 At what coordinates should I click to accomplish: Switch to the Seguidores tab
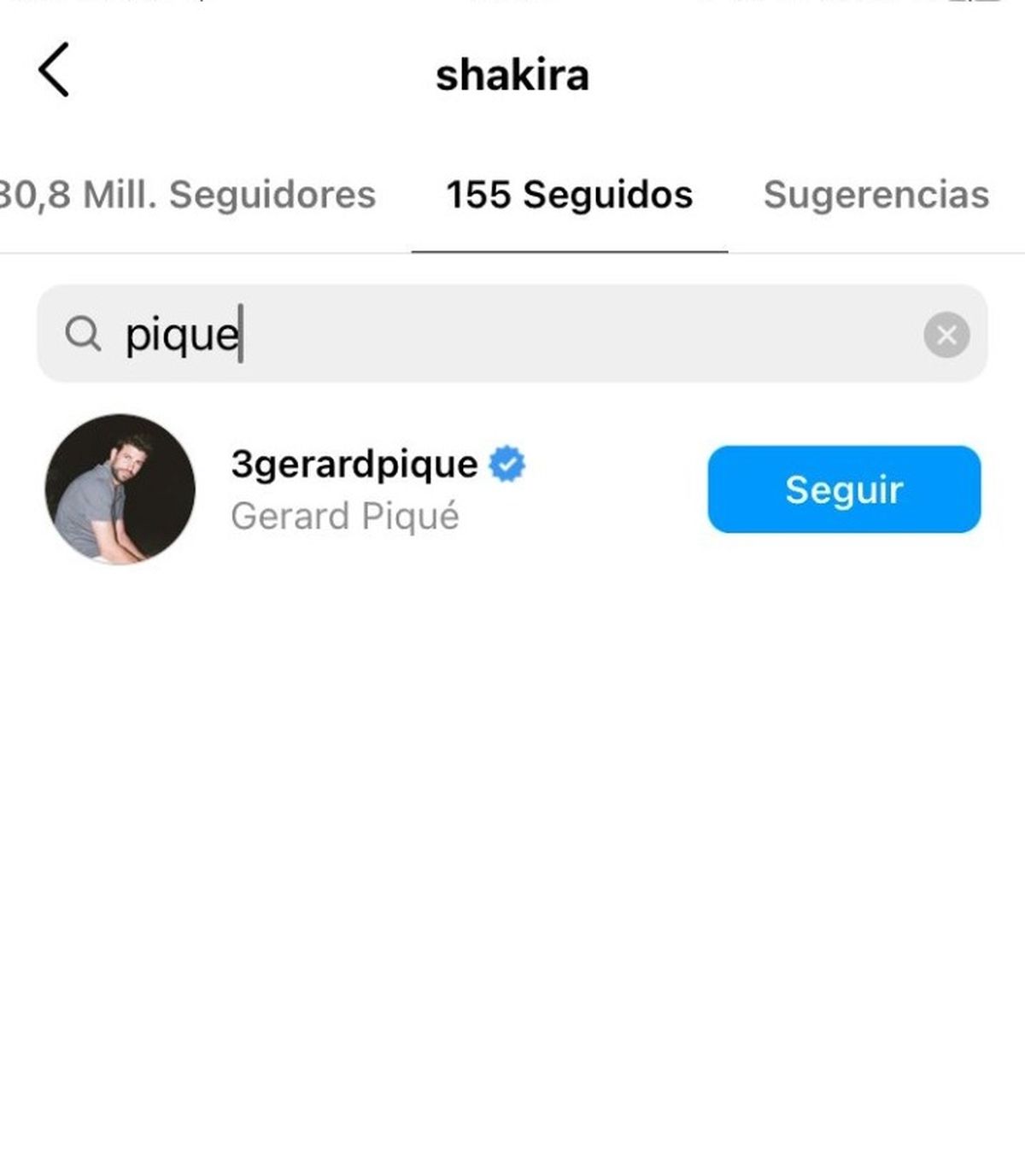coord(188,195)
